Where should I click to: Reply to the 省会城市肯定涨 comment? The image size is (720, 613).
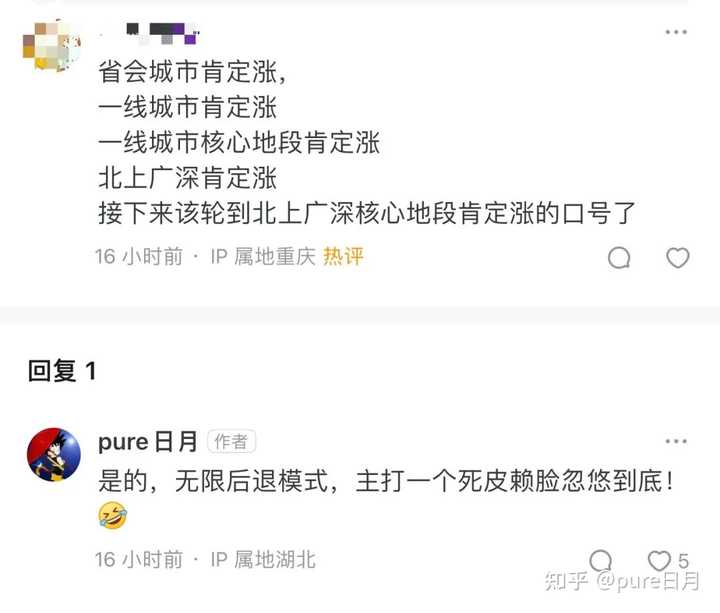pos(619,258)
